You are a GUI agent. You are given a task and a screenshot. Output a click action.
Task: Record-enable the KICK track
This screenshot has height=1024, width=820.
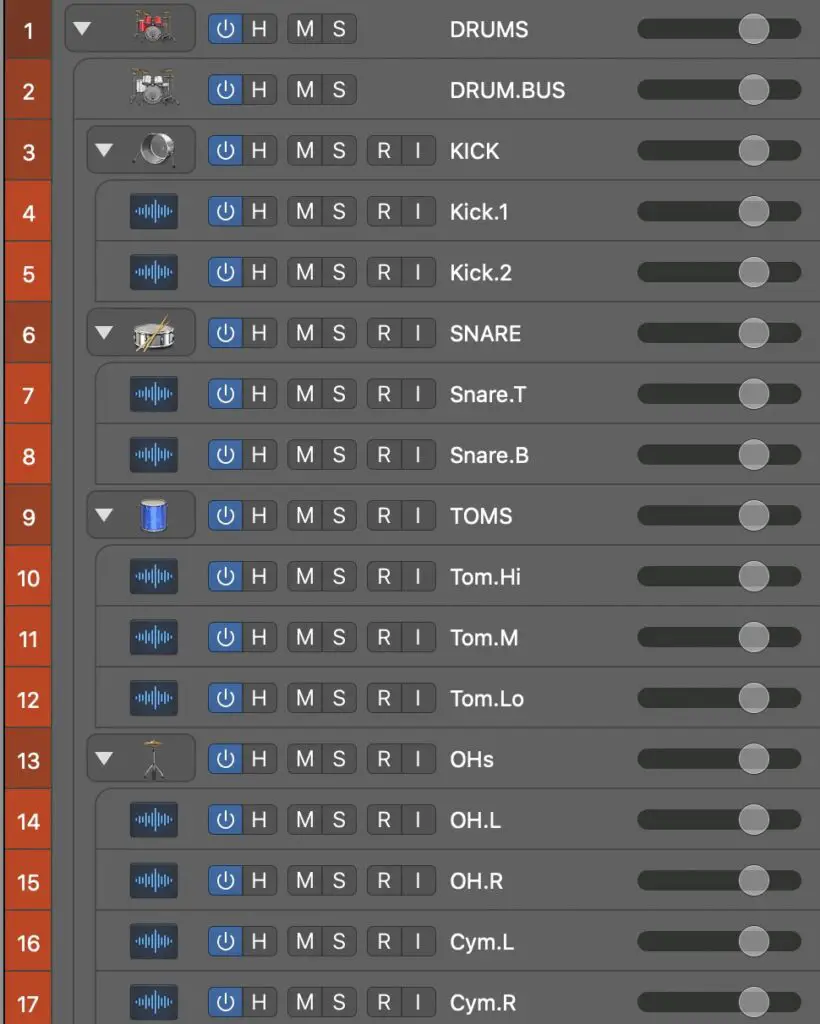[x=384, y=151]
